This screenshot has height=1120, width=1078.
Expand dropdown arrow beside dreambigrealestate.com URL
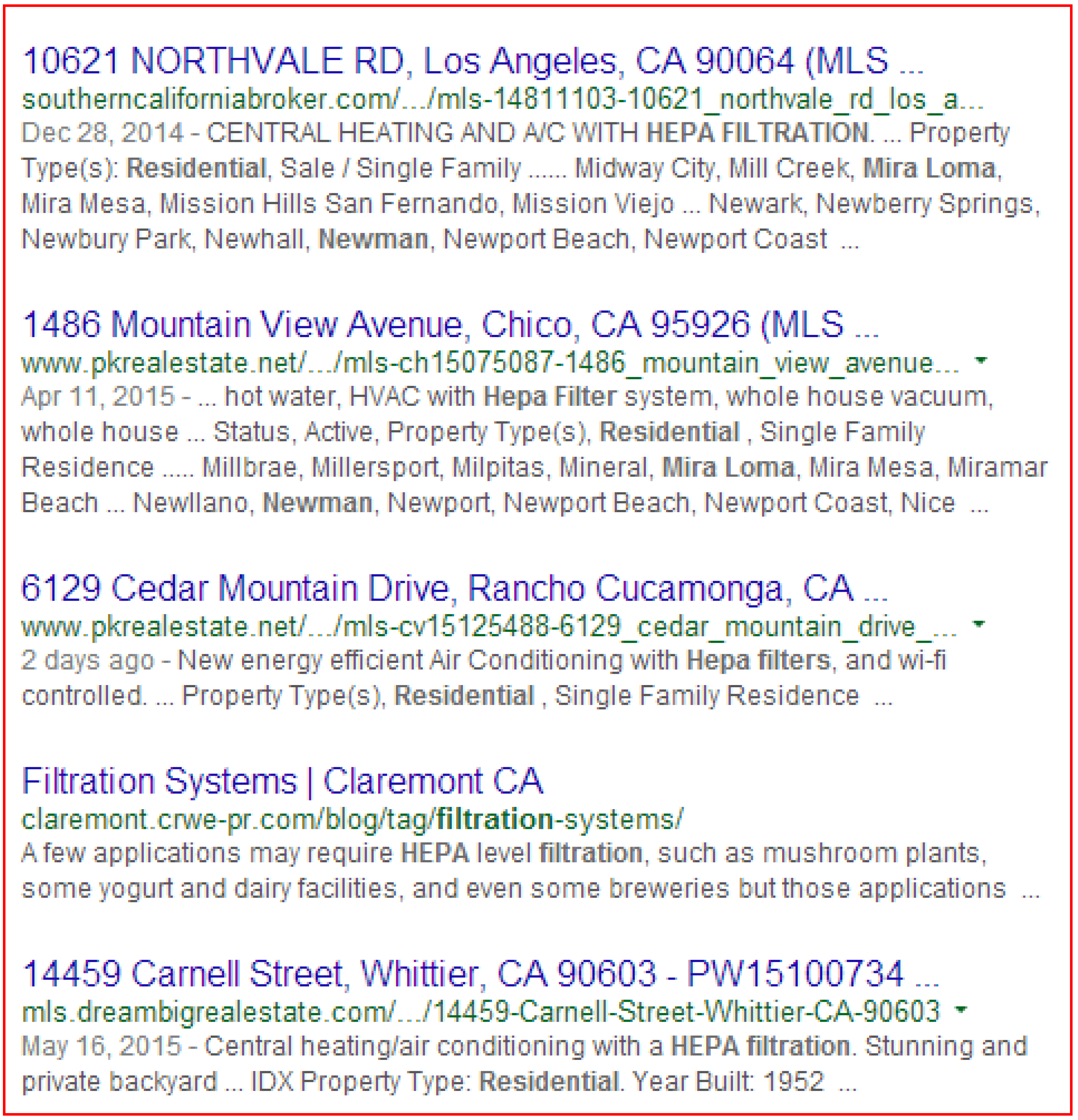point(962,1010)
